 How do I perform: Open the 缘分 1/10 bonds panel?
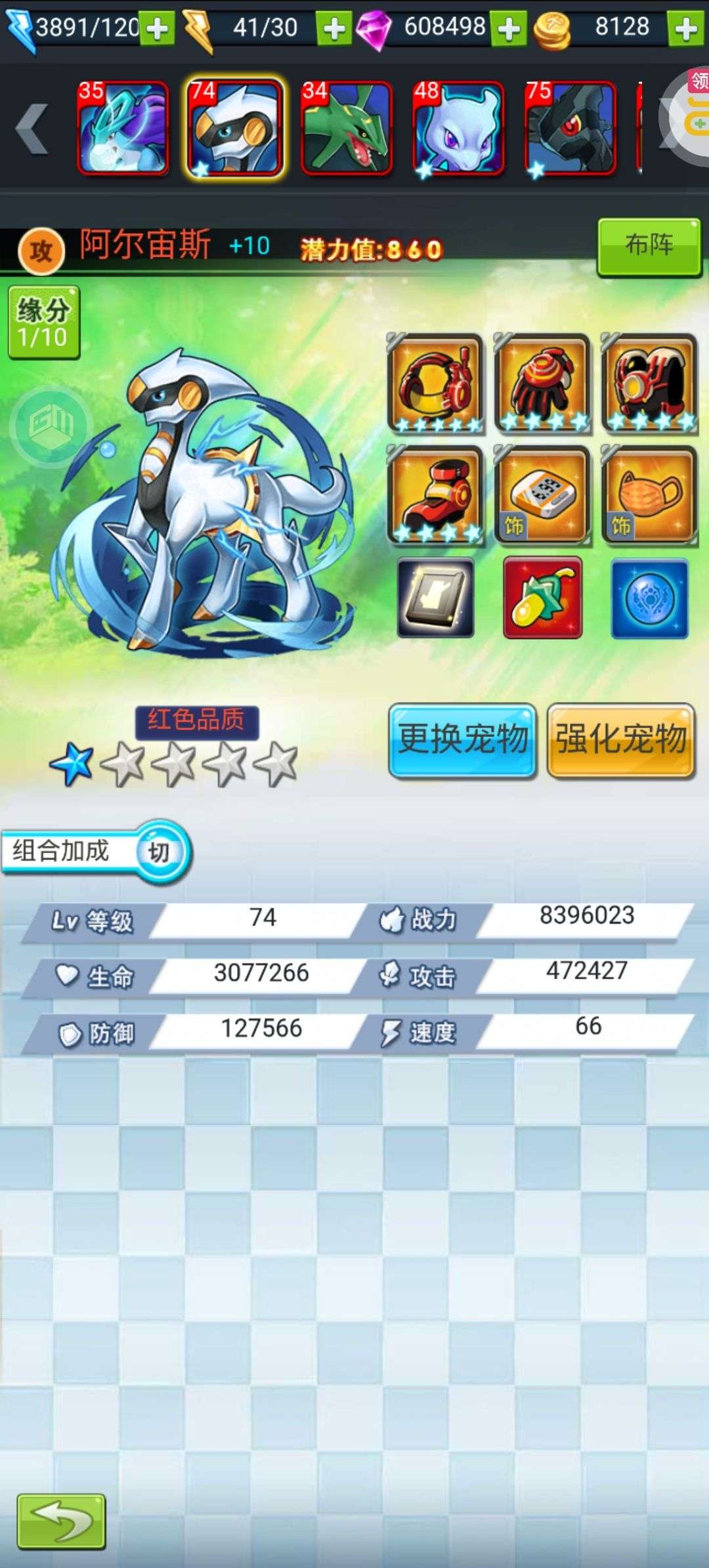point(43,322)
